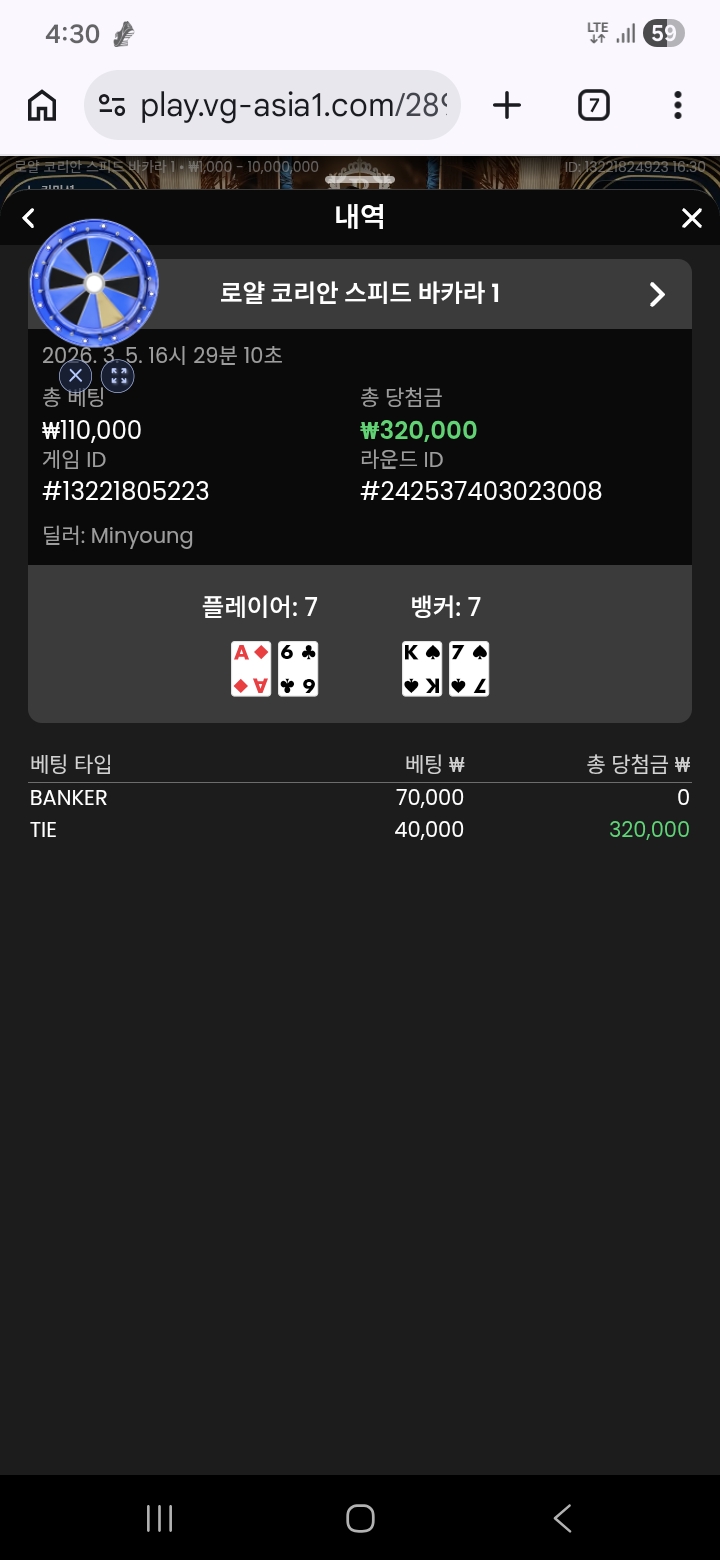Open the recent apps view
The width and height of the screenshot is (720, 1560).
coord(159,1518)
